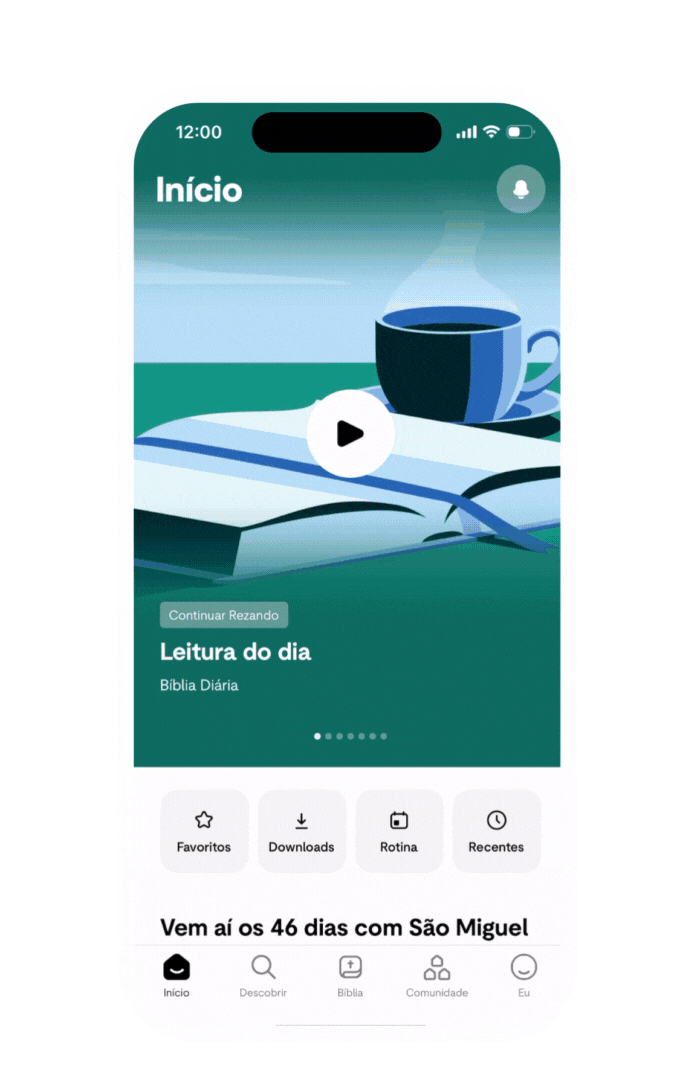Go to the Eu profile tab
The width and height of the screenshot is (700, 1080).
524,976
